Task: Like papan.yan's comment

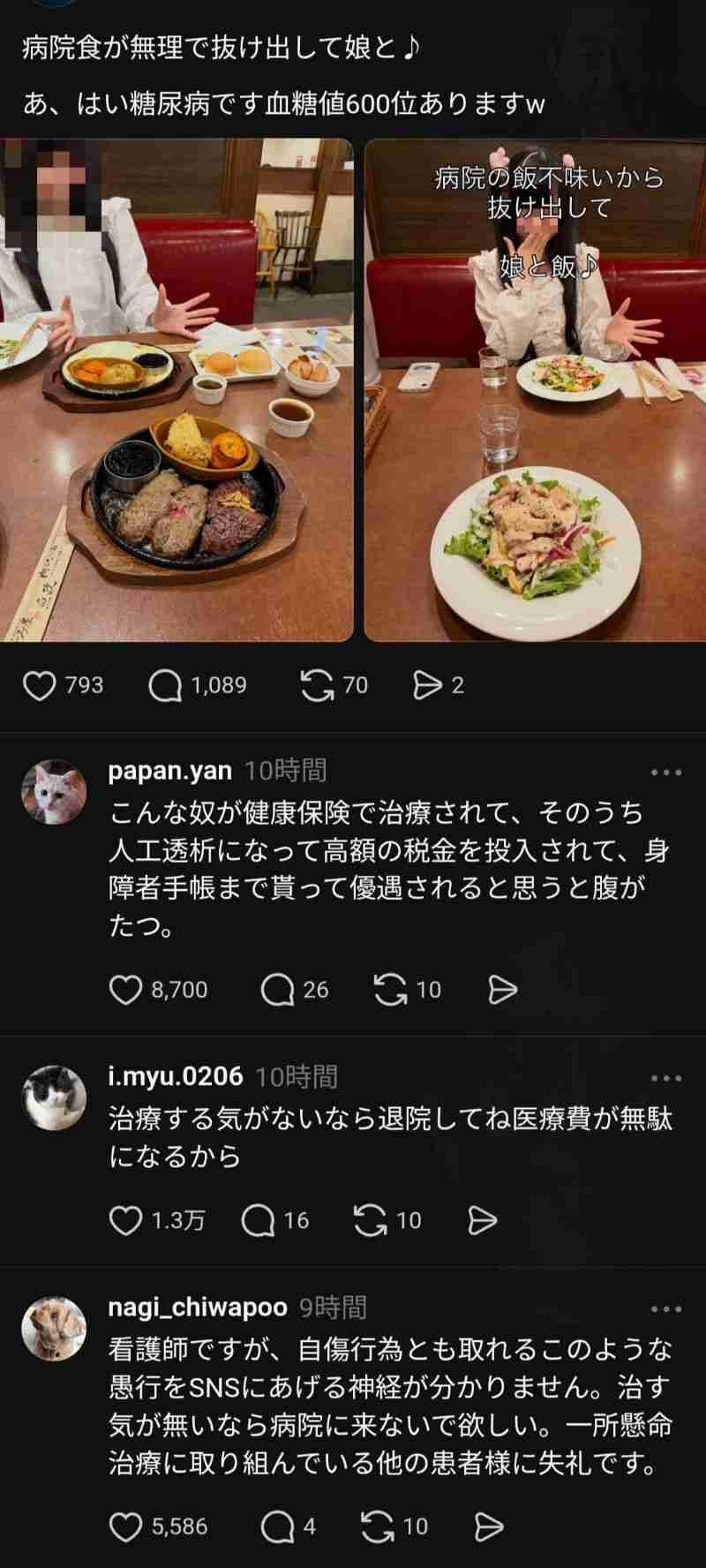Action: click(125, 990)
